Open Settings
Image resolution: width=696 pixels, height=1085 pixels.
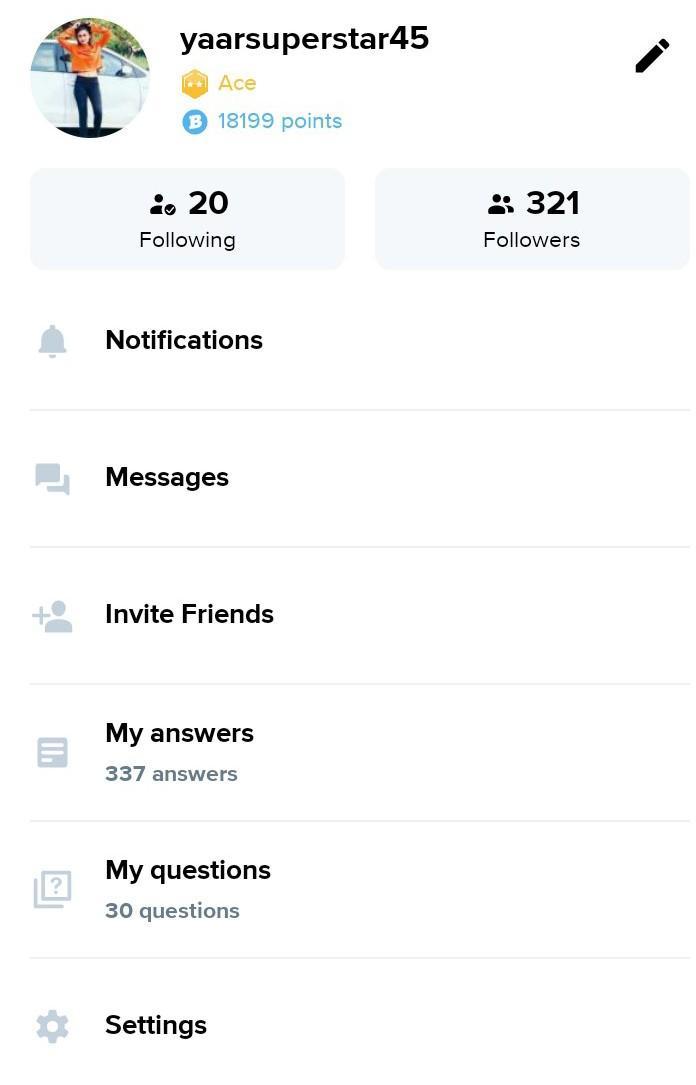coord(156,1026)
